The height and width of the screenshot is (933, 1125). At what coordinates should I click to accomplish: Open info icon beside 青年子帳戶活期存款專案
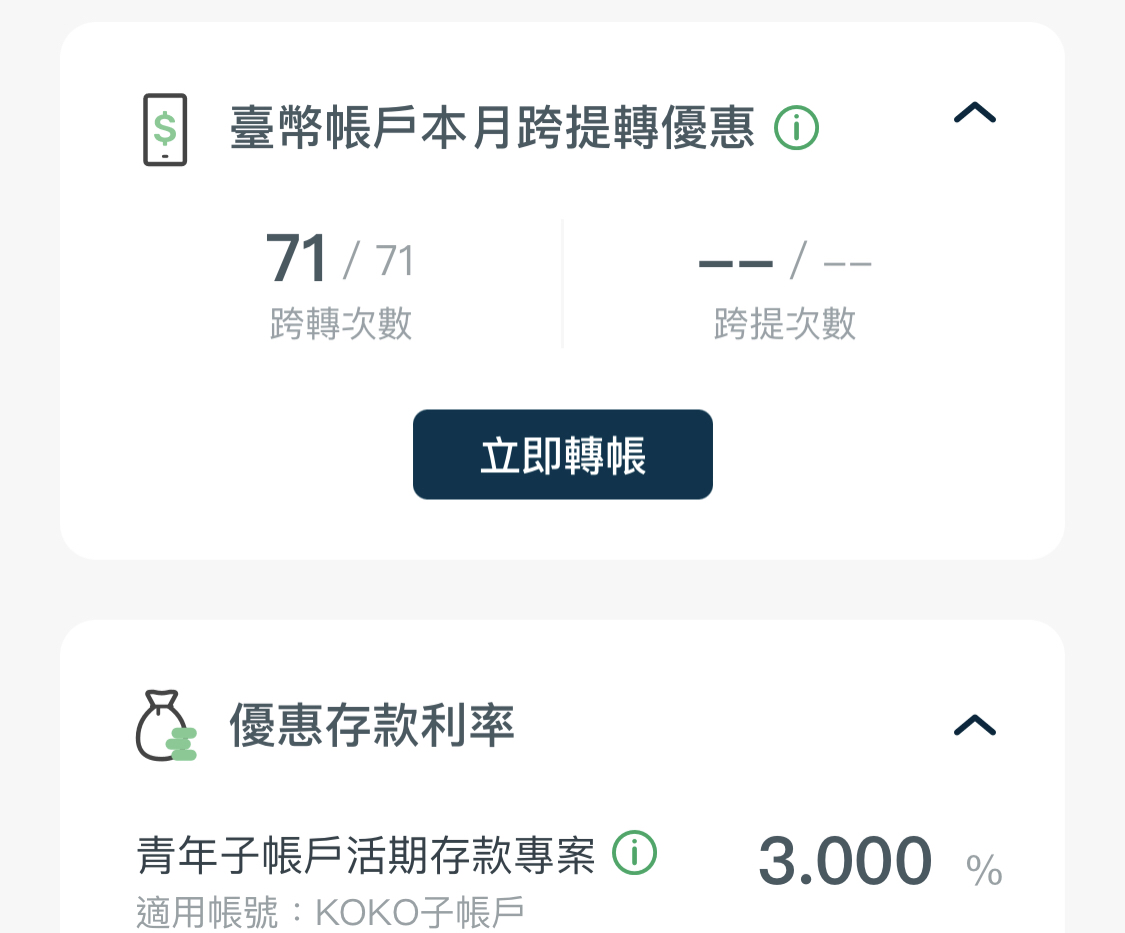634,853
